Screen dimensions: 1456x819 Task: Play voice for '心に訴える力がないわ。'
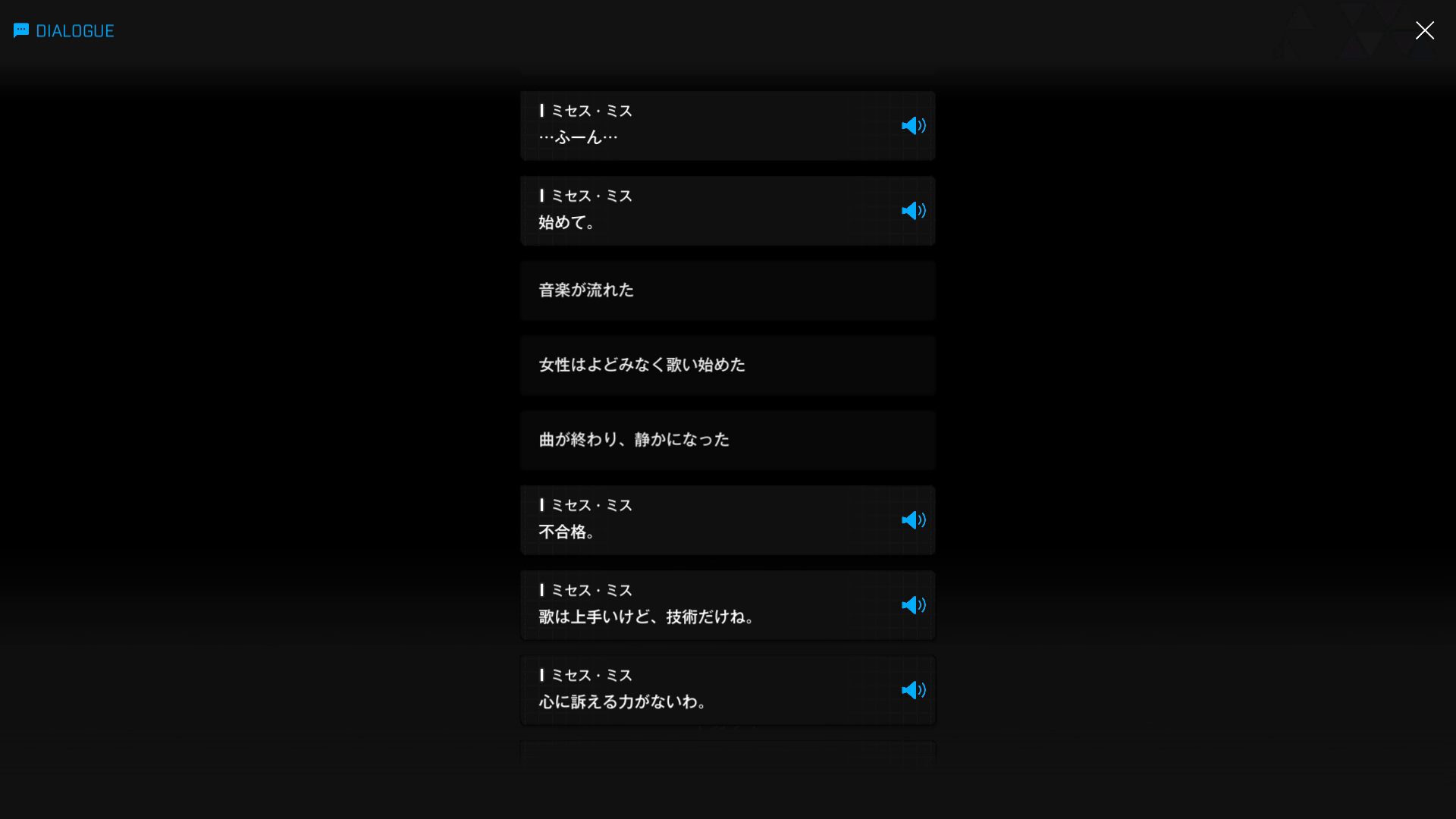[913, 690]
